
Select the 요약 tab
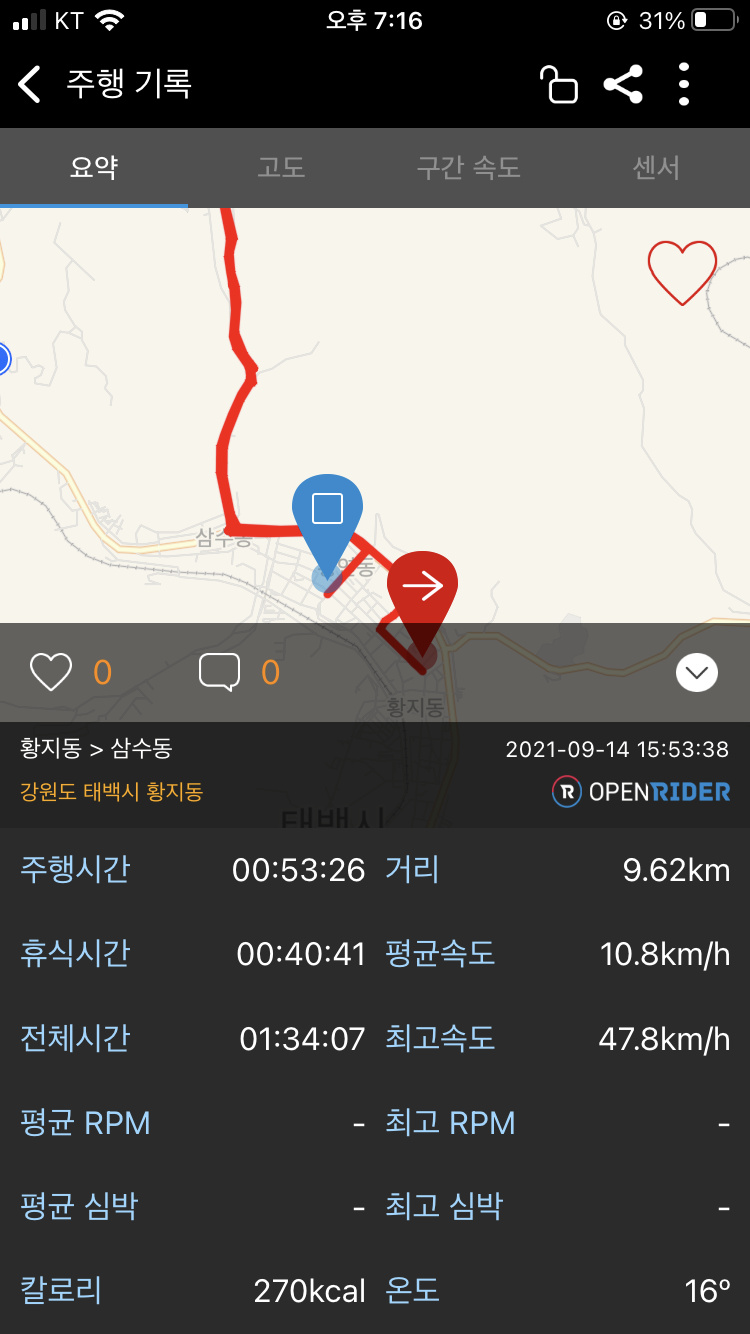pyautogui.click(x=94, y=167)
